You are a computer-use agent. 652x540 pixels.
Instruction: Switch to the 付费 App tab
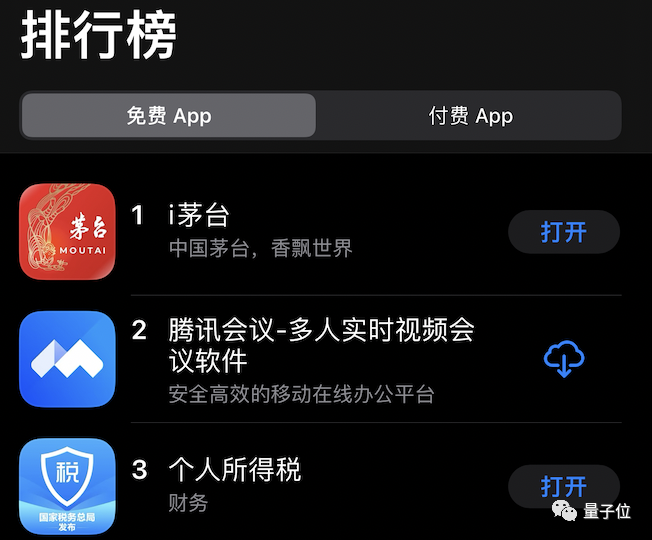coord(470,116)
